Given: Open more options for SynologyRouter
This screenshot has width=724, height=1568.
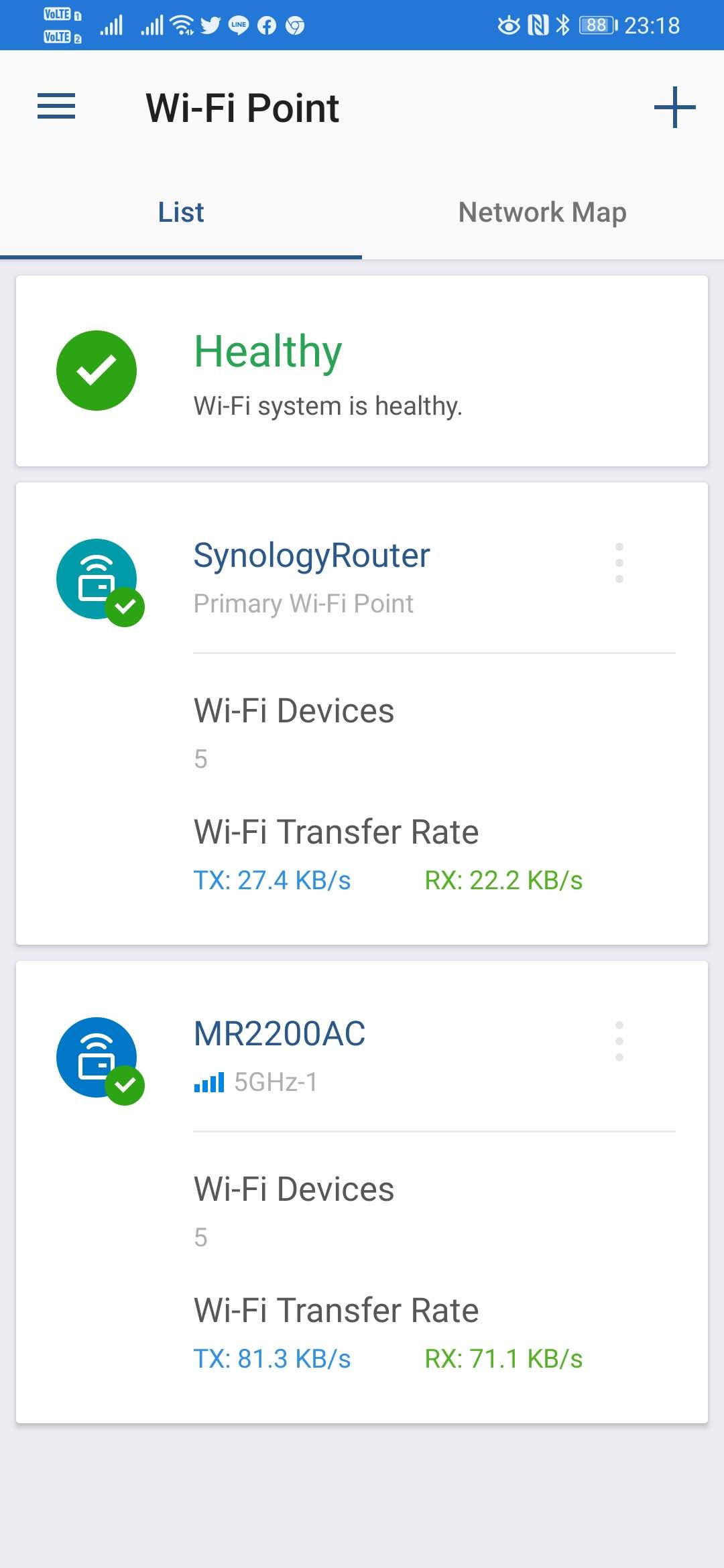Looking at the screenshot, I should tap(619, 563).
